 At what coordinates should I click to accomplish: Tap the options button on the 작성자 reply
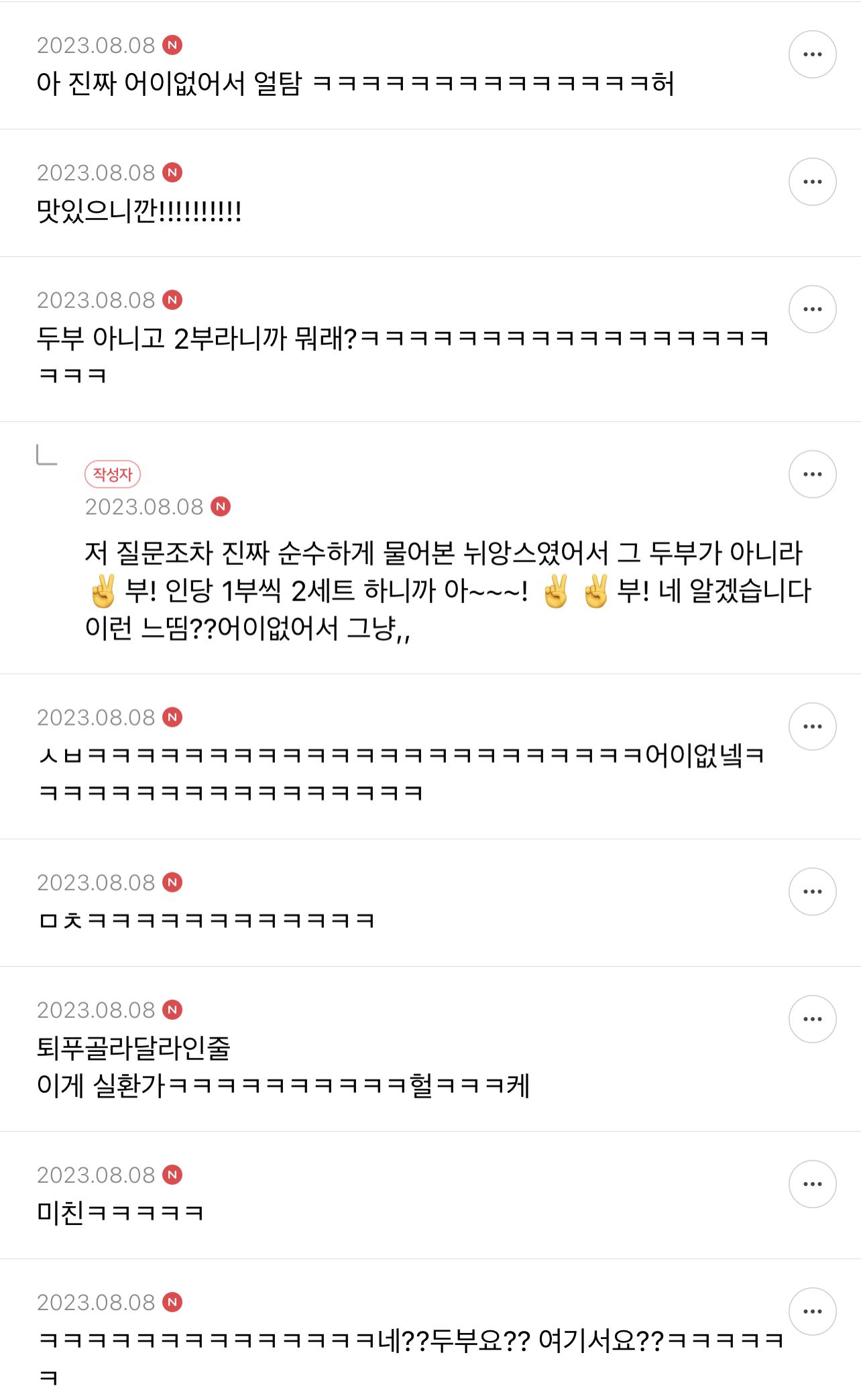click(x=812, y=474)
